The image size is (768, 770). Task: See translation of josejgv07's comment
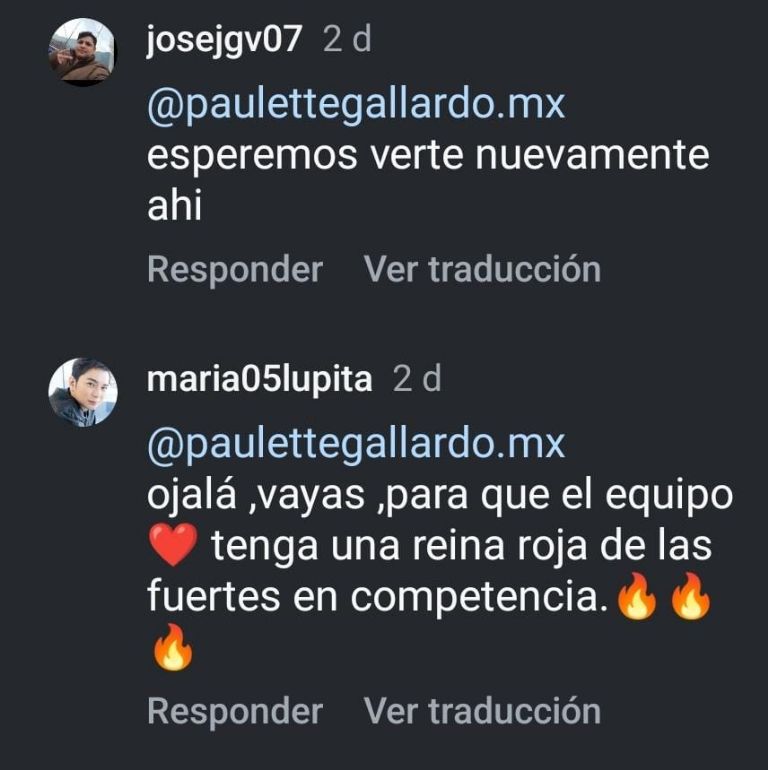pyautogui.click(x=482, y=269)
